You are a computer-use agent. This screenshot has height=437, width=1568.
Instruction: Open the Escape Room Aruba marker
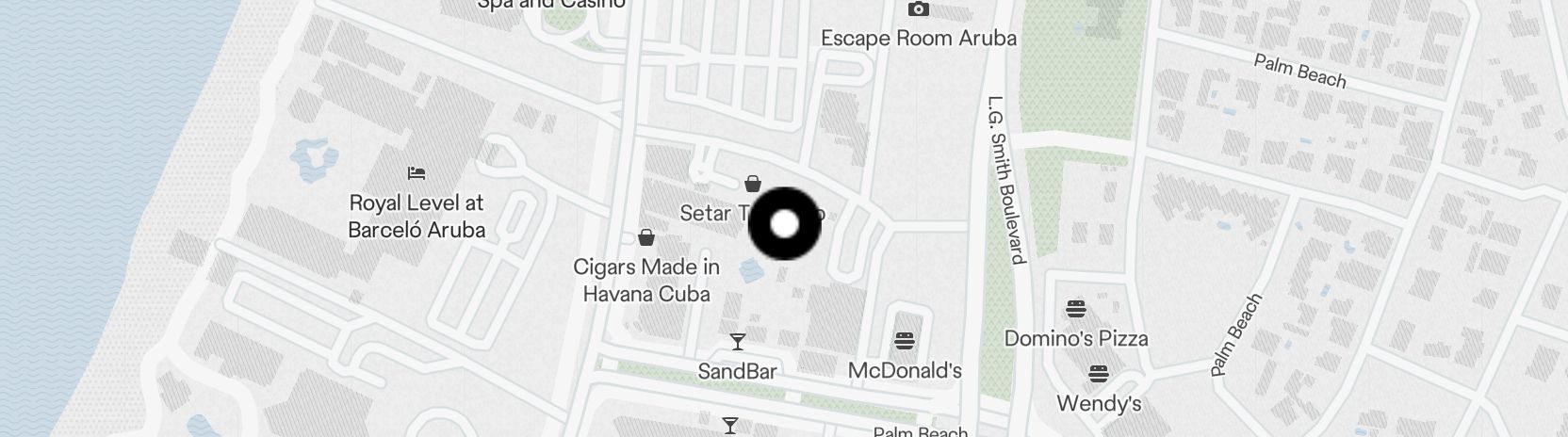coord(918,10)
